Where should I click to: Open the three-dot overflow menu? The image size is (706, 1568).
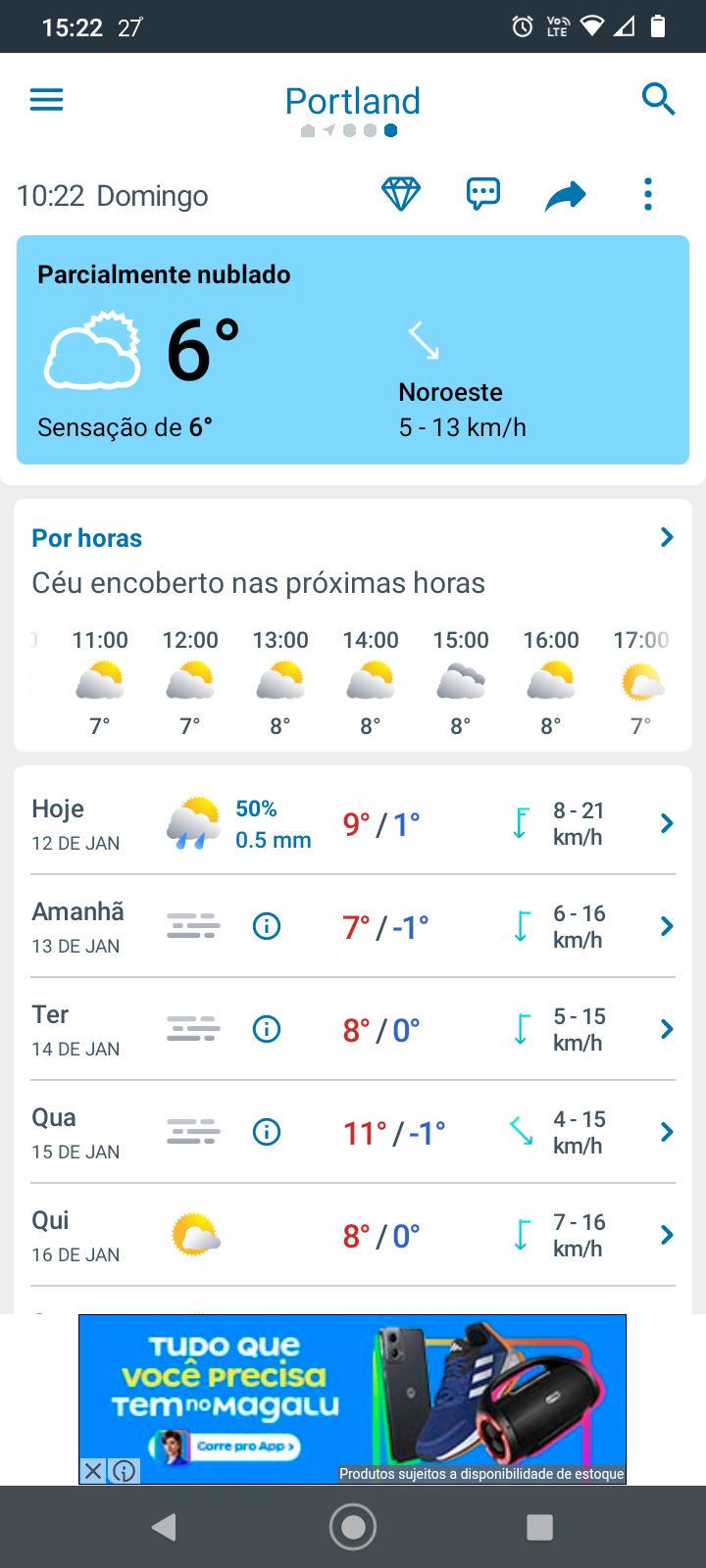coord(648,194)
